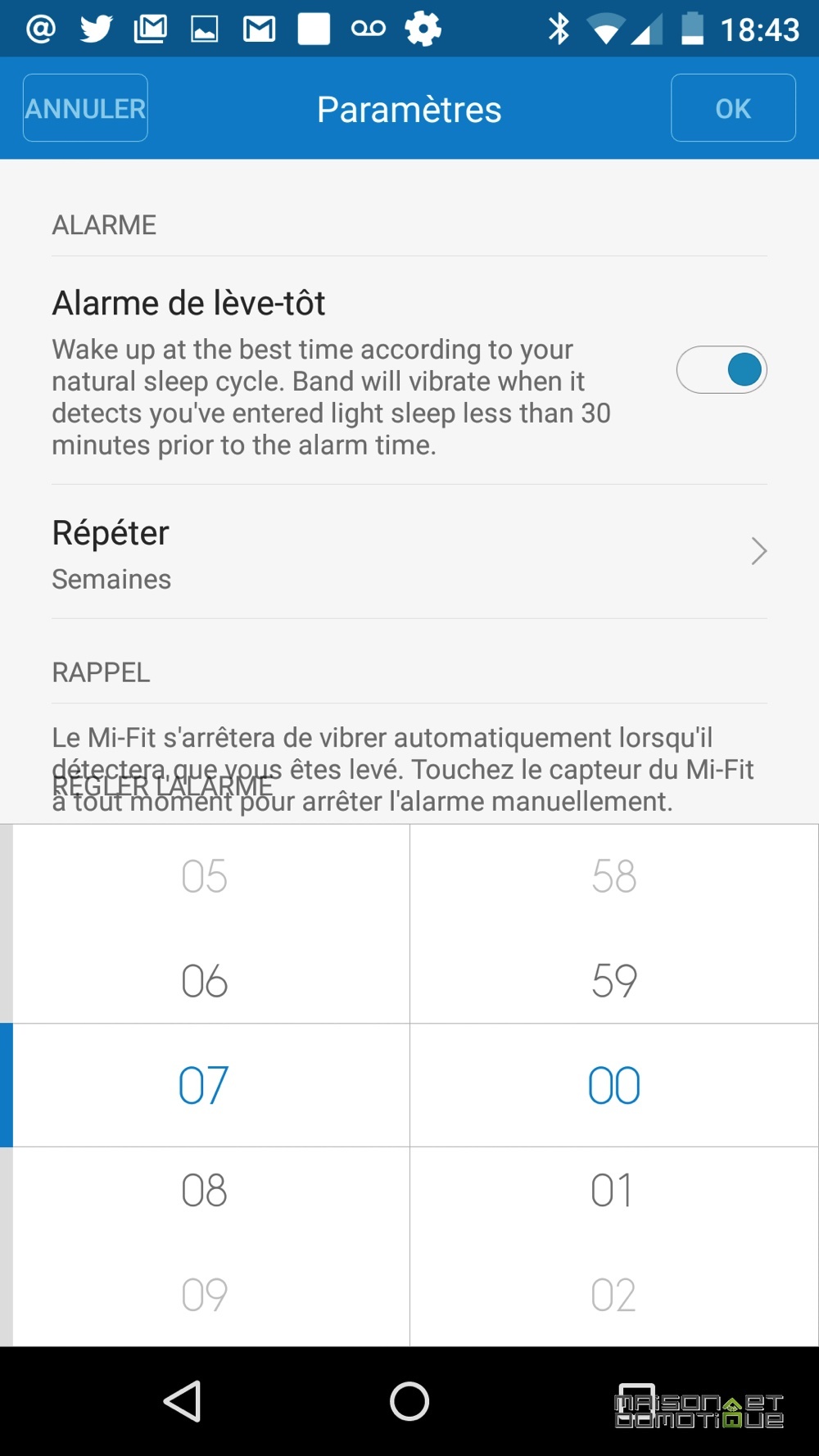Toggle the Alarme de lève-tôt switch
Screen dimensions: 819x1456
coord(722,370)
